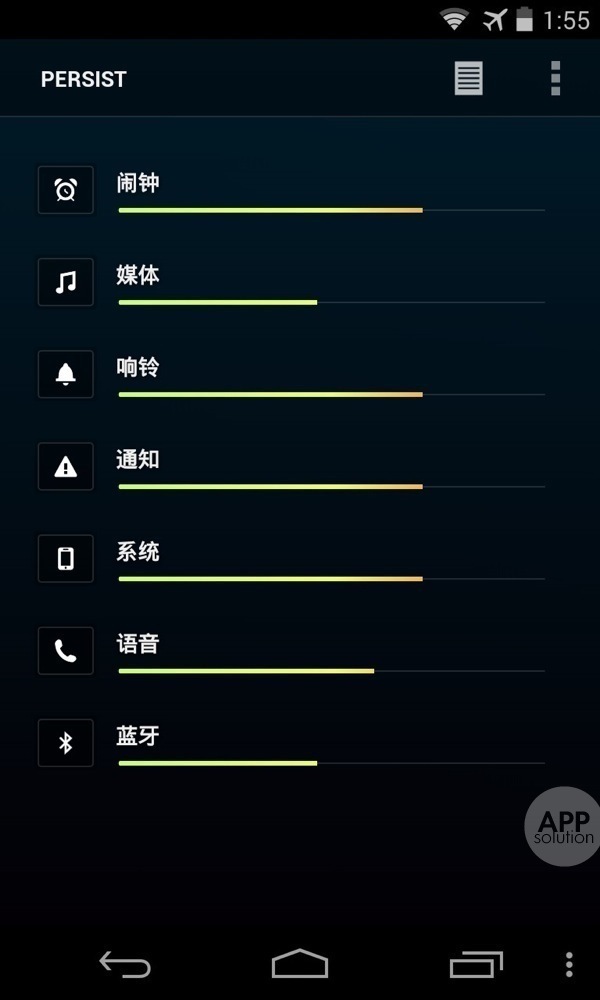The image size is (600, 1000).
Task: Tap the music note icon beside 媒体
Action: [66, 282]
